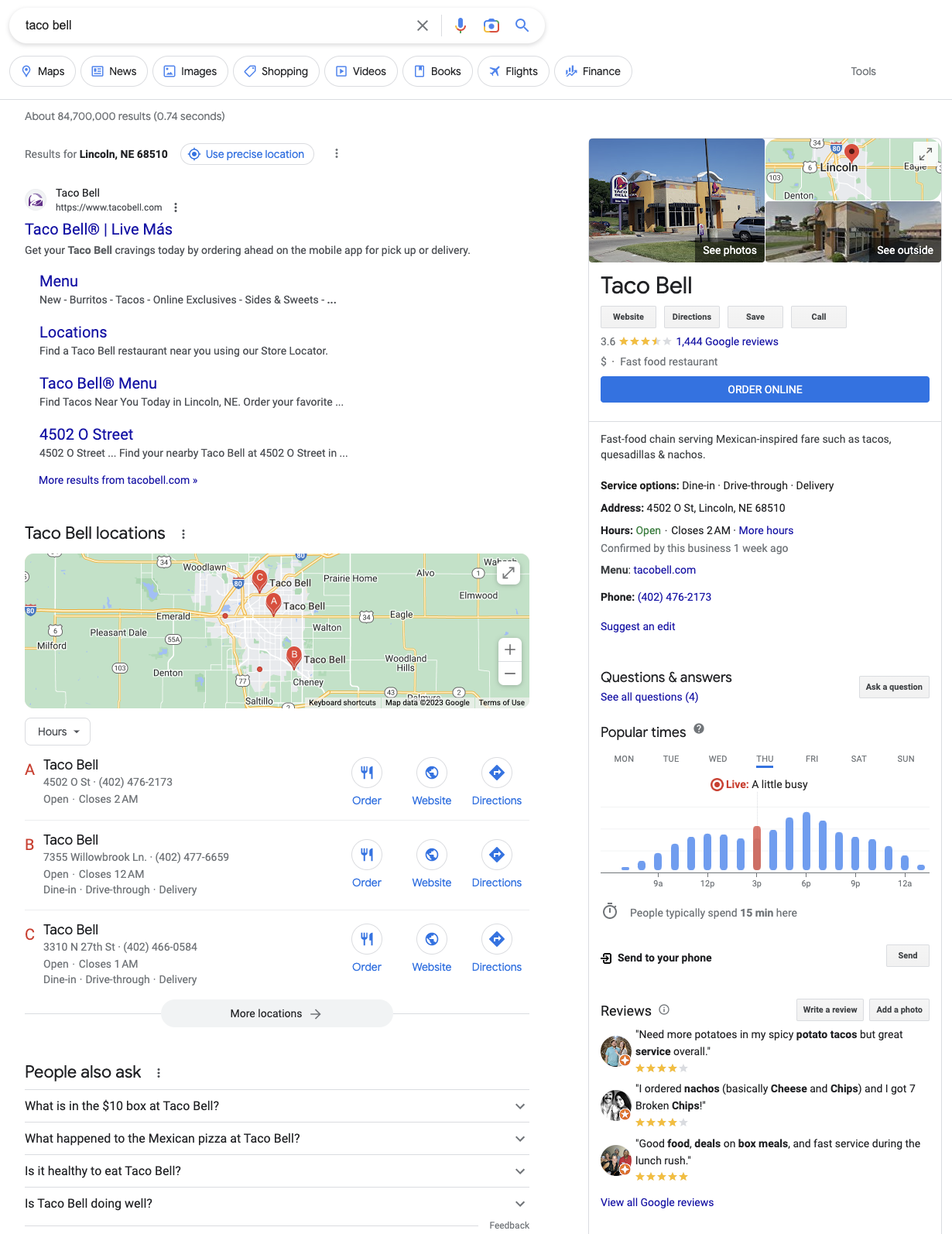Switch to the Maps tab
The height and width of the screenshot is (1234, 952).
[43, 71]
